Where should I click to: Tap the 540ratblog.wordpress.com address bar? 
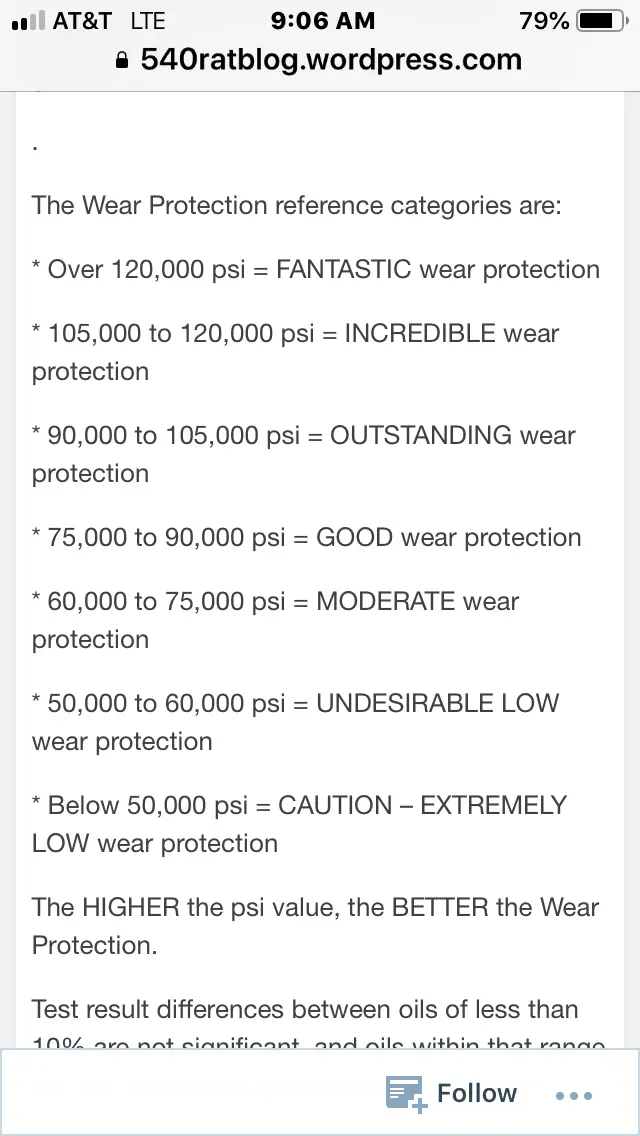tap(319, 60)
